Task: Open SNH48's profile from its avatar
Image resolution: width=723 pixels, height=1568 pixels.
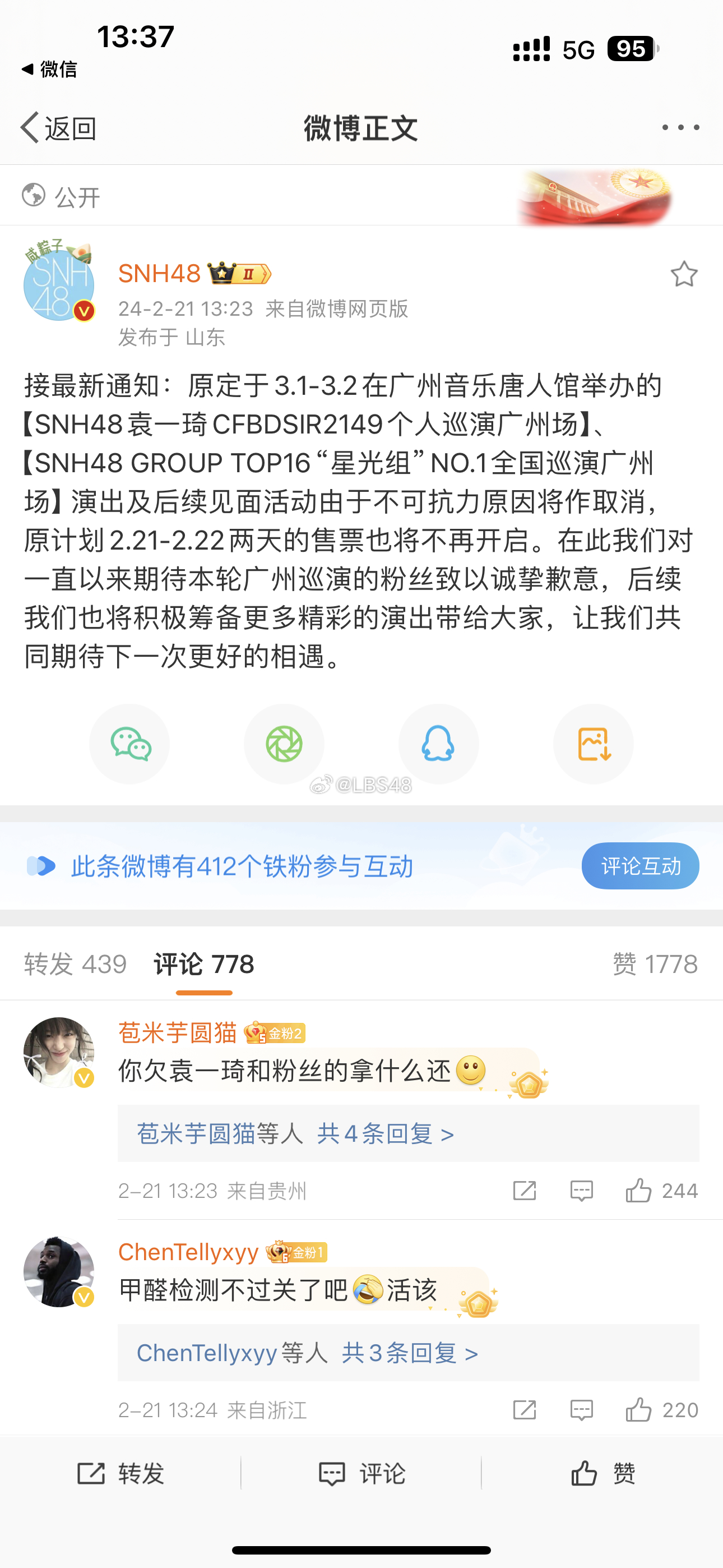Action: click(58, 283)
